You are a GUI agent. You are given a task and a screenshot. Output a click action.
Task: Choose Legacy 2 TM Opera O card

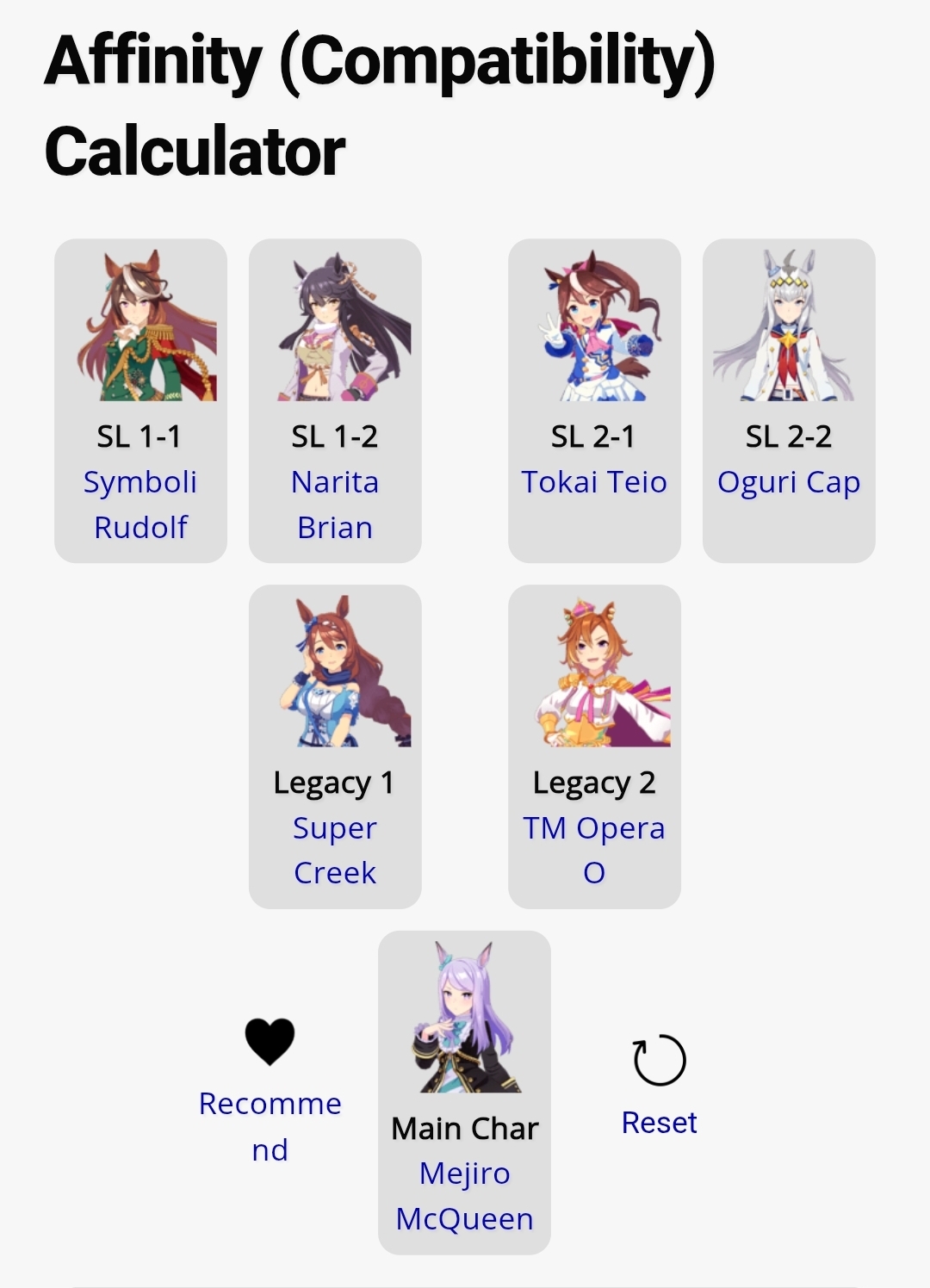tap(594, 746)
